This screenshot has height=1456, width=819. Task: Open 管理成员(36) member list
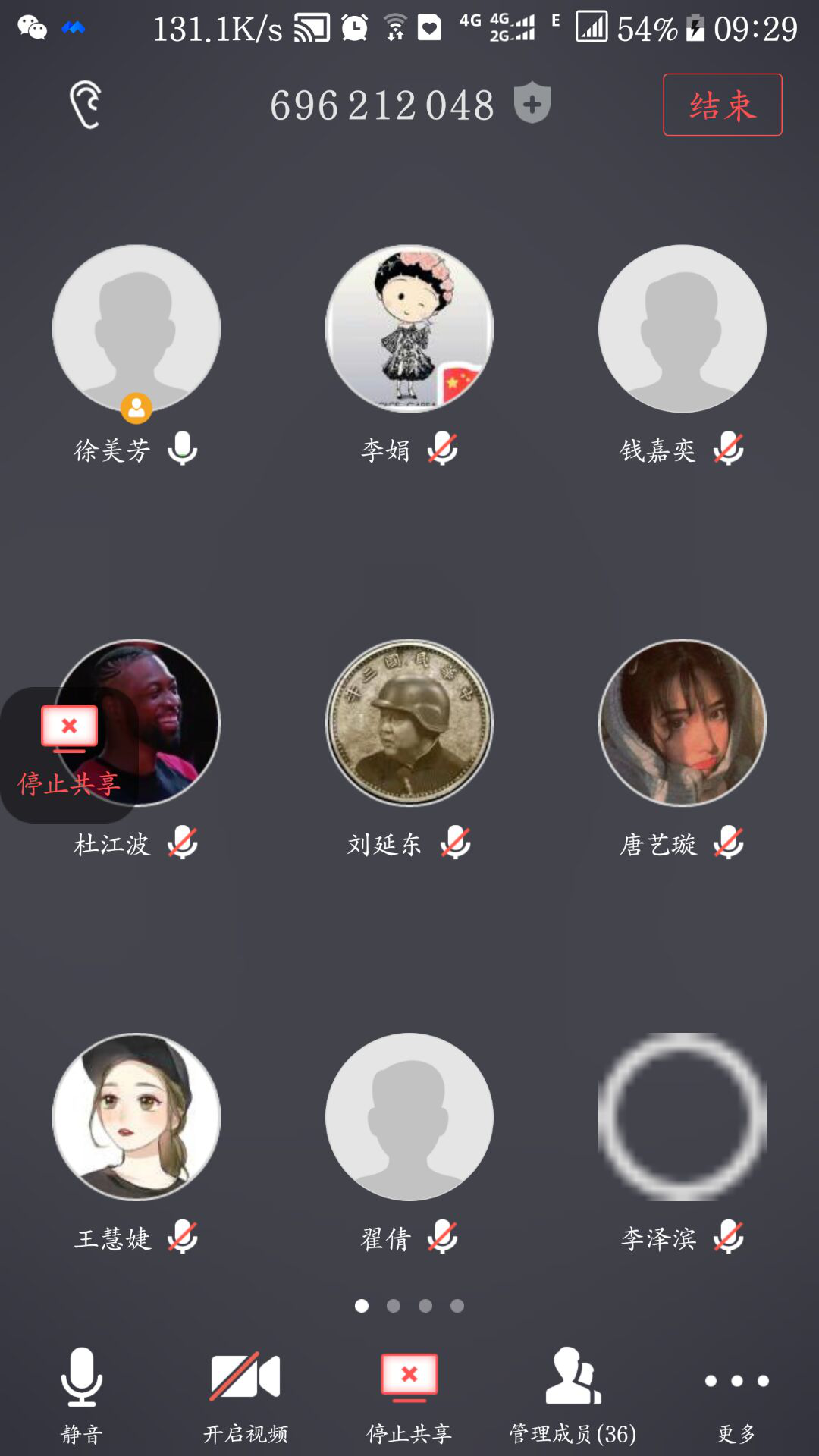coord(573,1394)
